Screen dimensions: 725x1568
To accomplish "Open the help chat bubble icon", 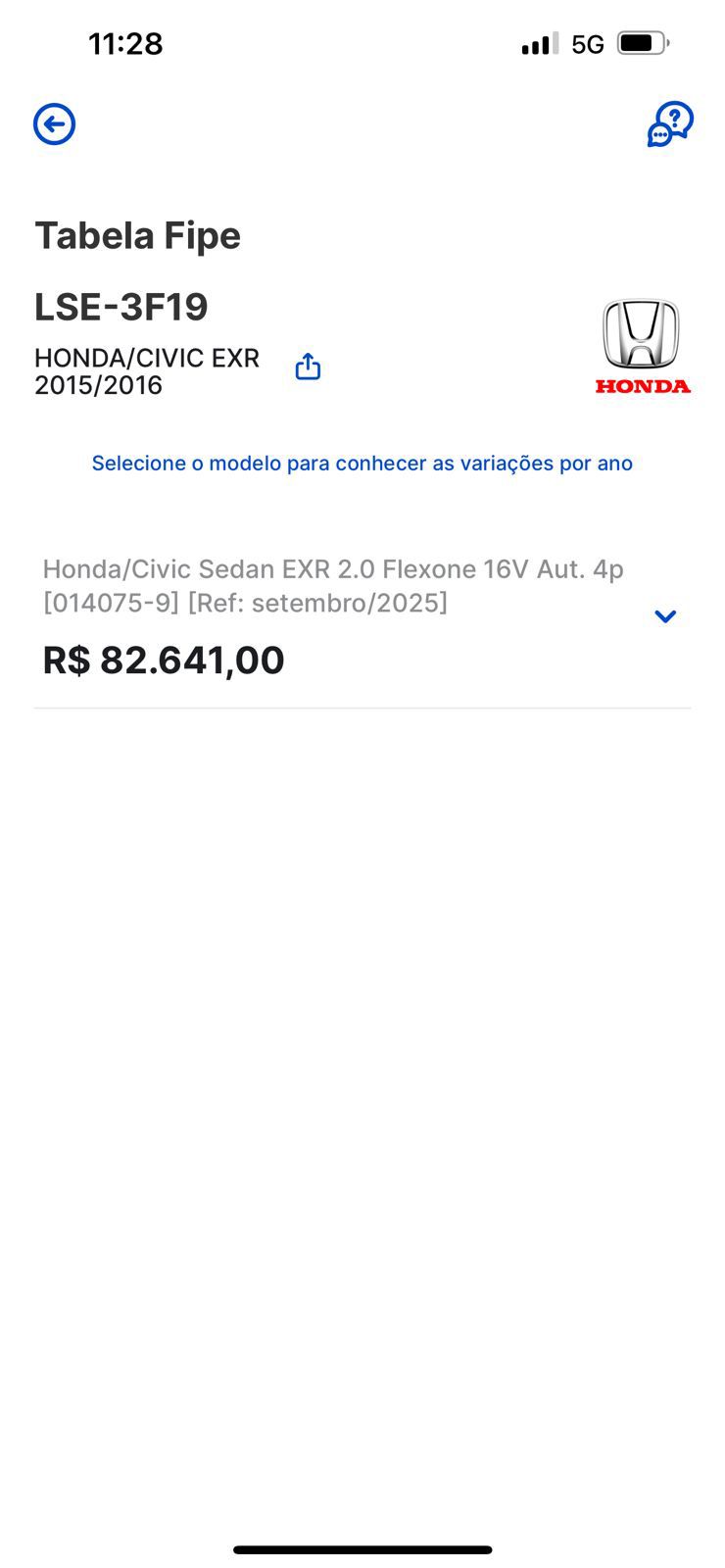I will [x=669, y=124].
